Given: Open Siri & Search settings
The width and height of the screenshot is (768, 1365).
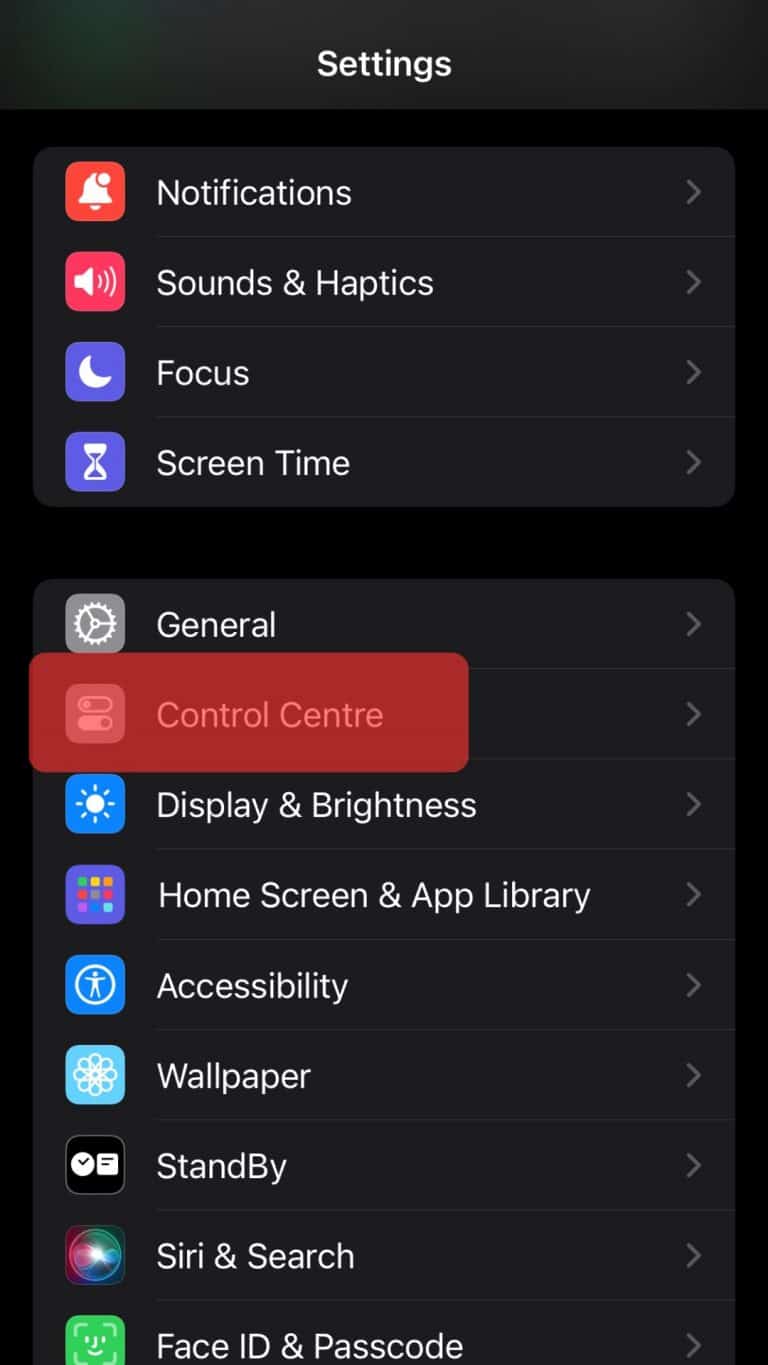Looking at the screenshot, I should click(400, 1256).
